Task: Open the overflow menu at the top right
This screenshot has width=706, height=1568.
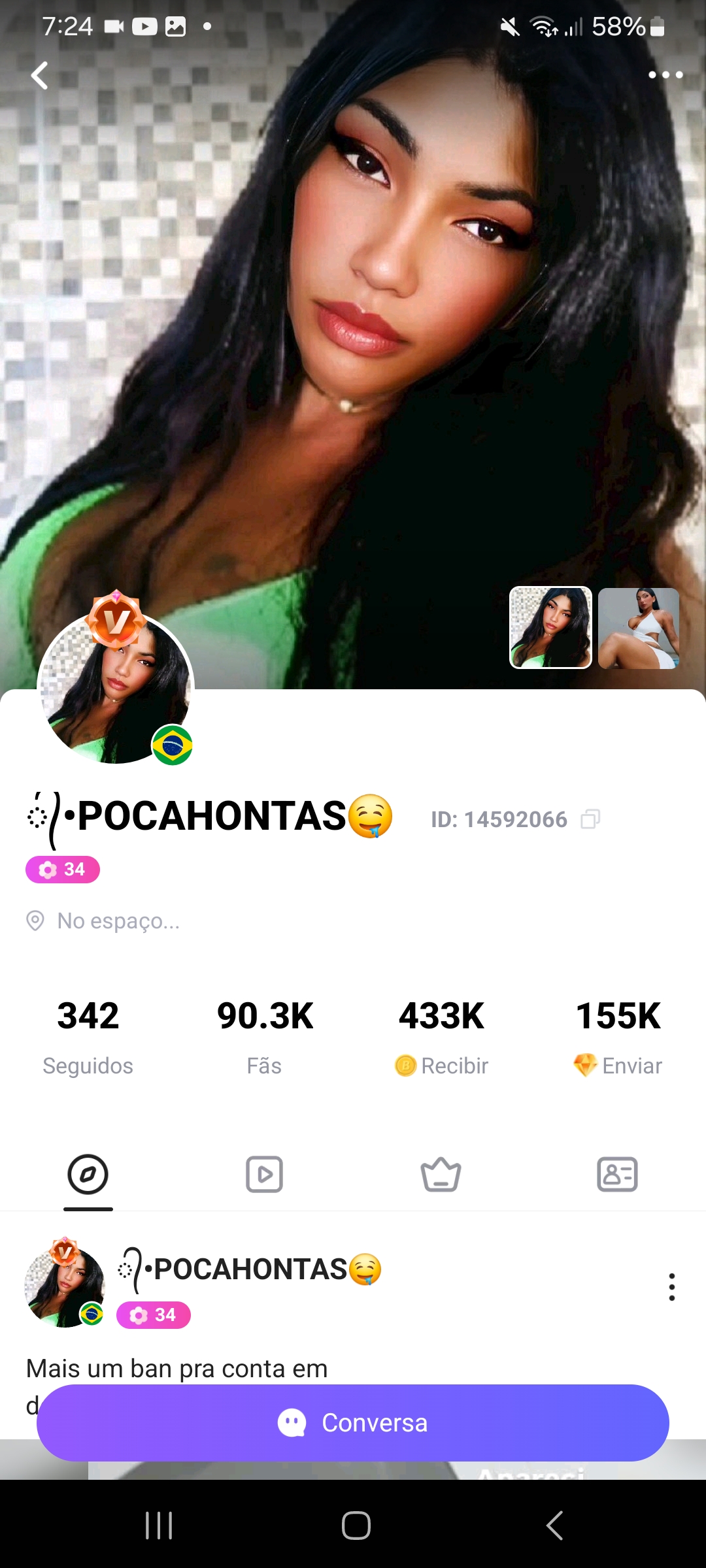Action: (665, 75)
